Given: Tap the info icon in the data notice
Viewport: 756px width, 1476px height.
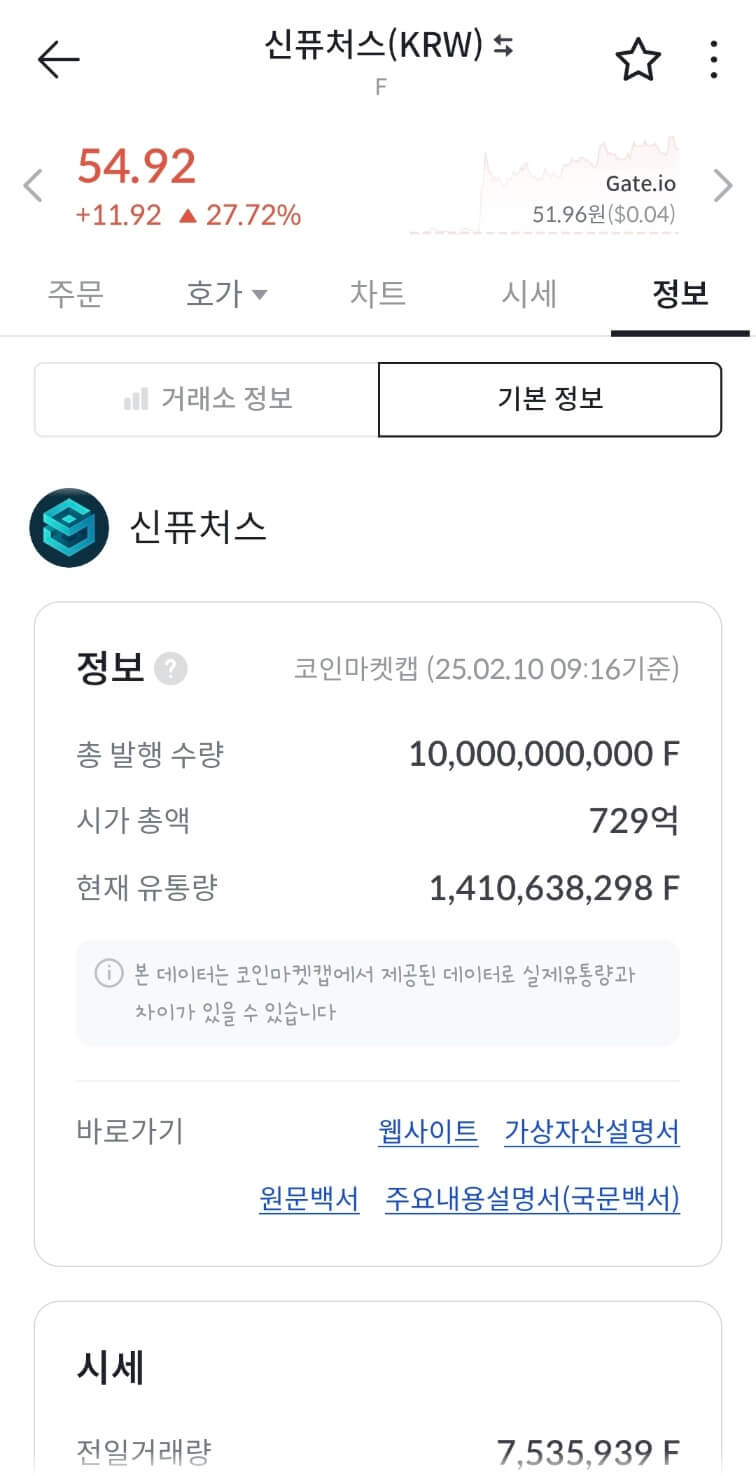Looking at the screenshot, I should pyautogui.click(x=110, y=971).
